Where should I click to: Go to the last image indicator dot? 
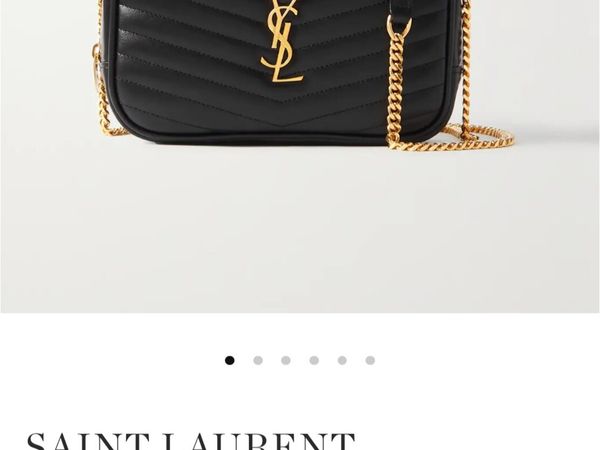click(370, 360)
